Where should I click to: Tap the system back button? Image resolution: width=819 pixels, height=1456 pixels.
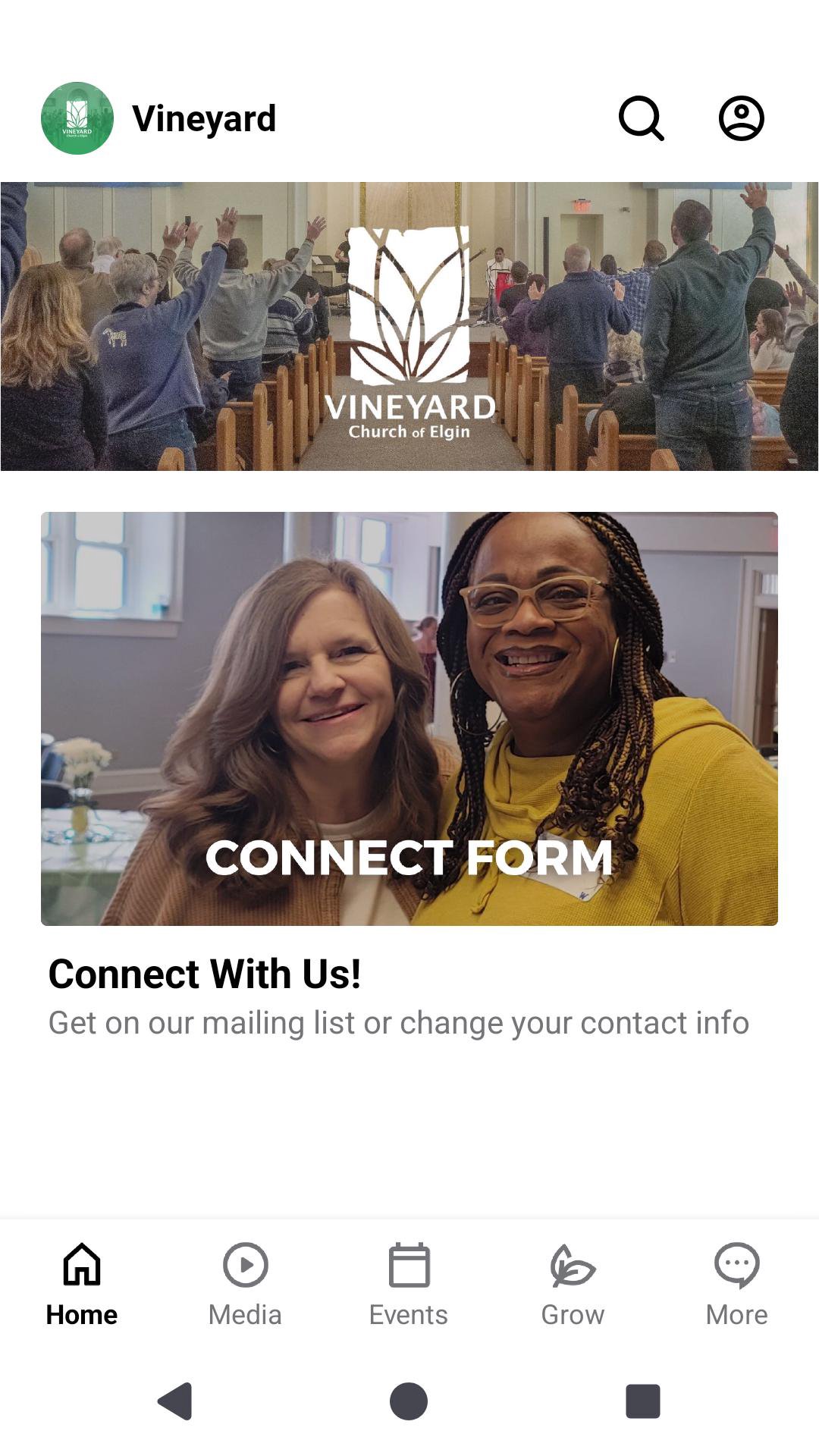pos(176,1401)
